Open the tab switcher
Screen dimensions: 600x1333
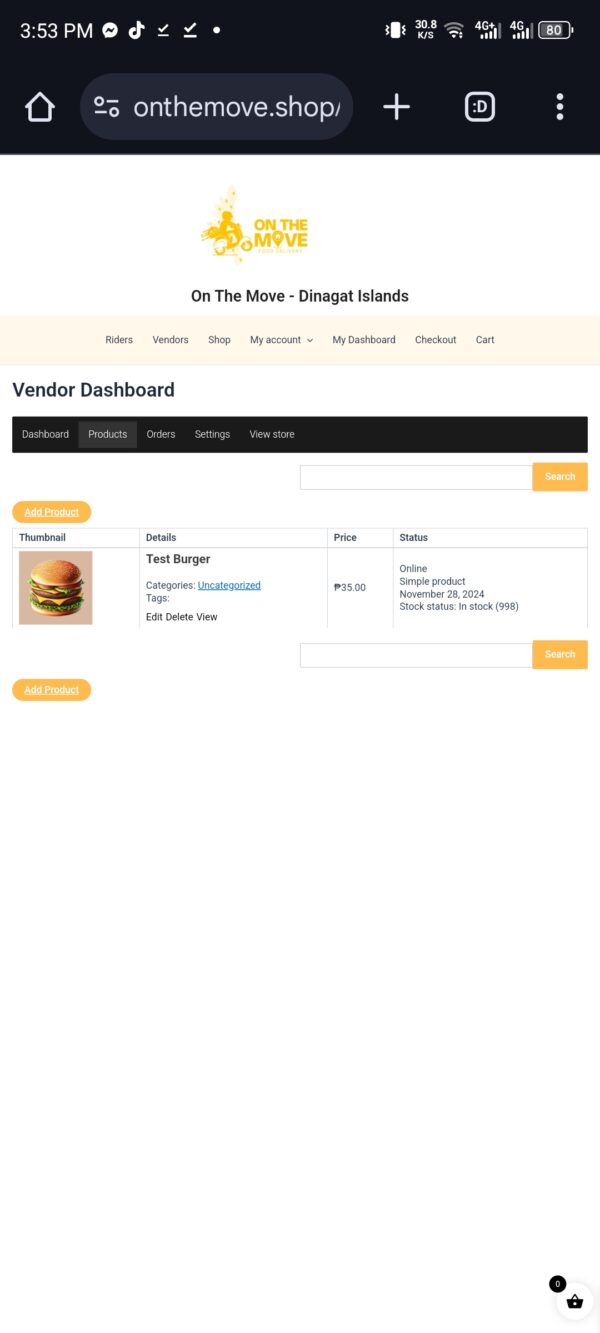[x=480, y=107]
